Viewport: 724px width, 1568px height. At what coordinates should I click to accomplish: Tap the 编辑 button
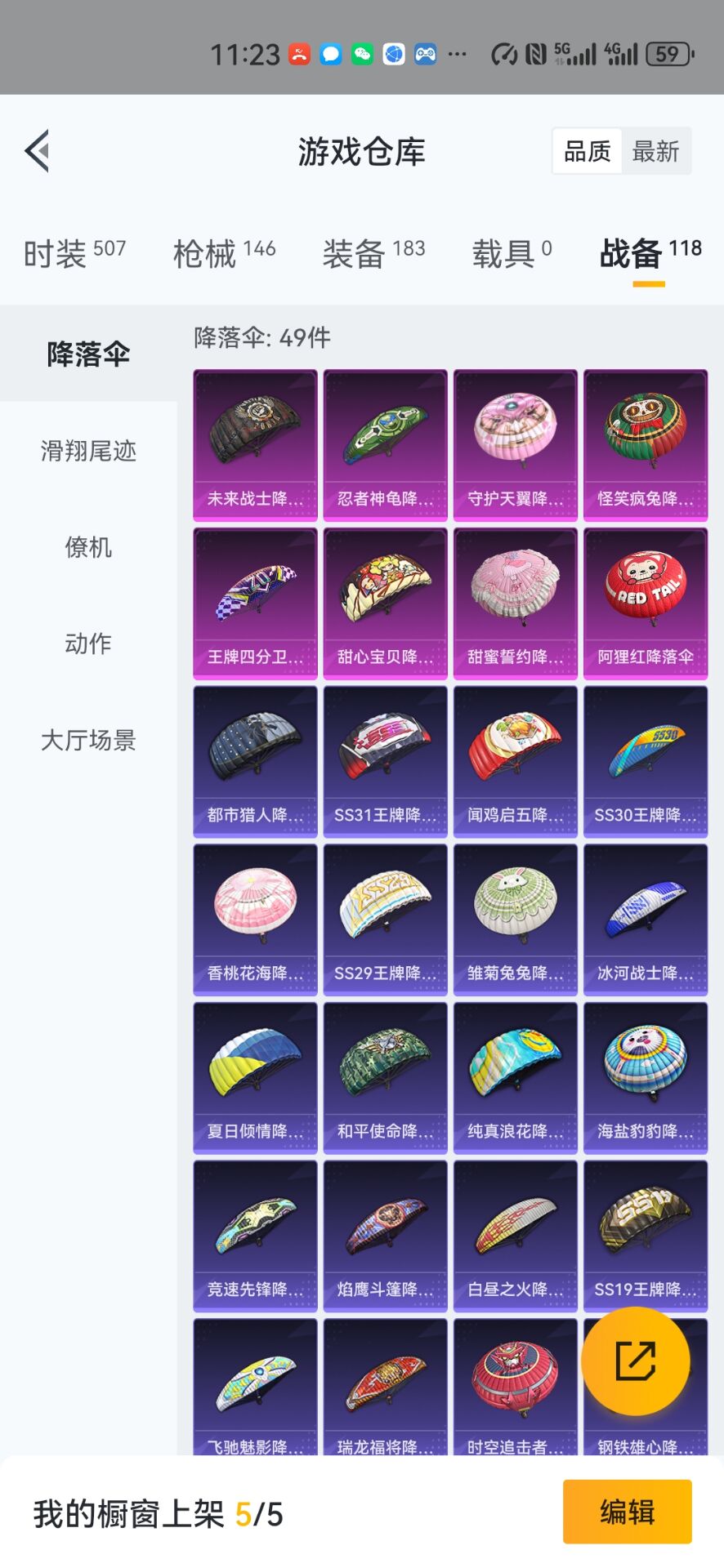(x=627, y=1512)
